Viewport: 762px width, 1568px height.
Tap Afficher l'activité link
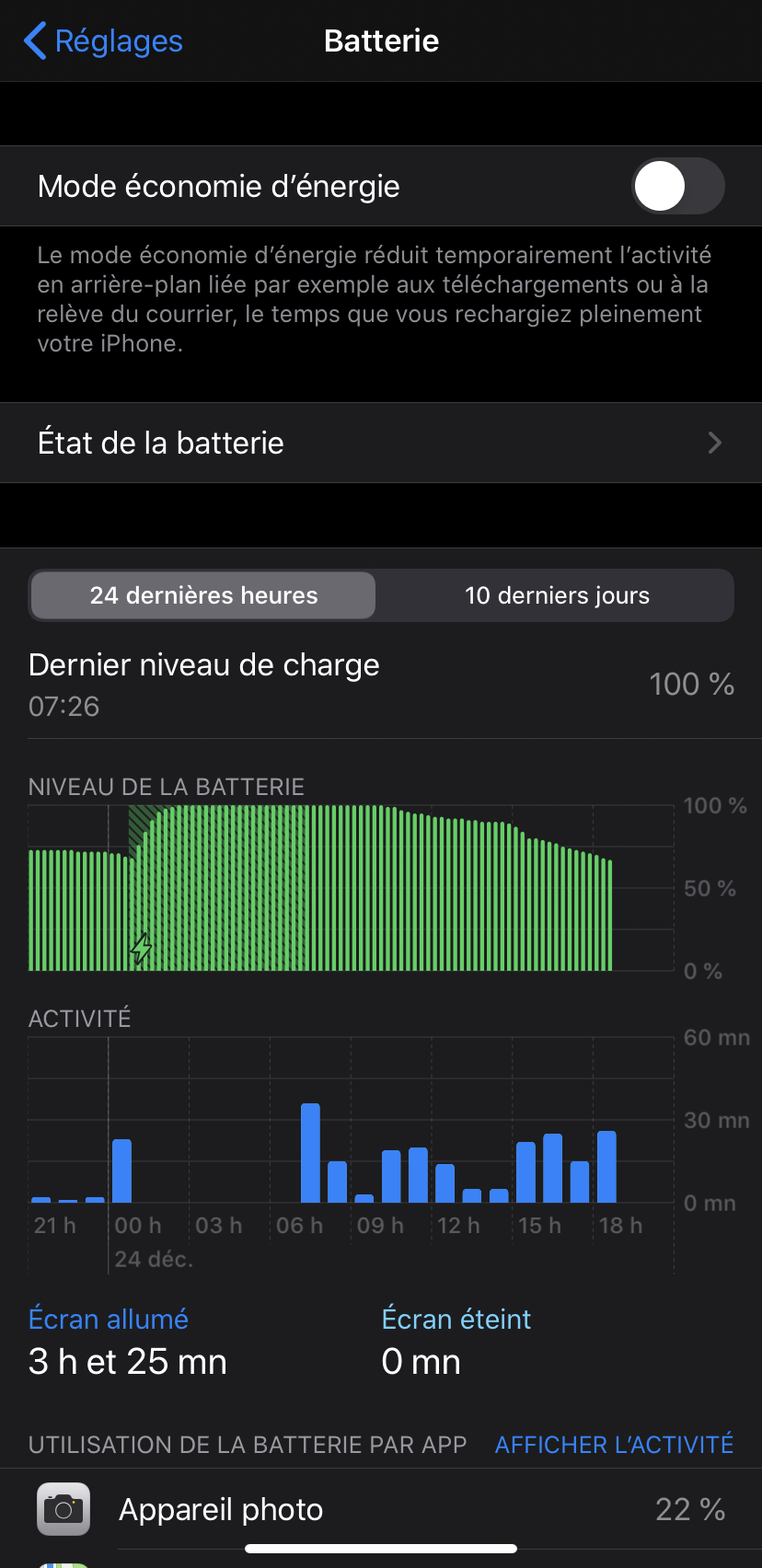pos(614,1445)
